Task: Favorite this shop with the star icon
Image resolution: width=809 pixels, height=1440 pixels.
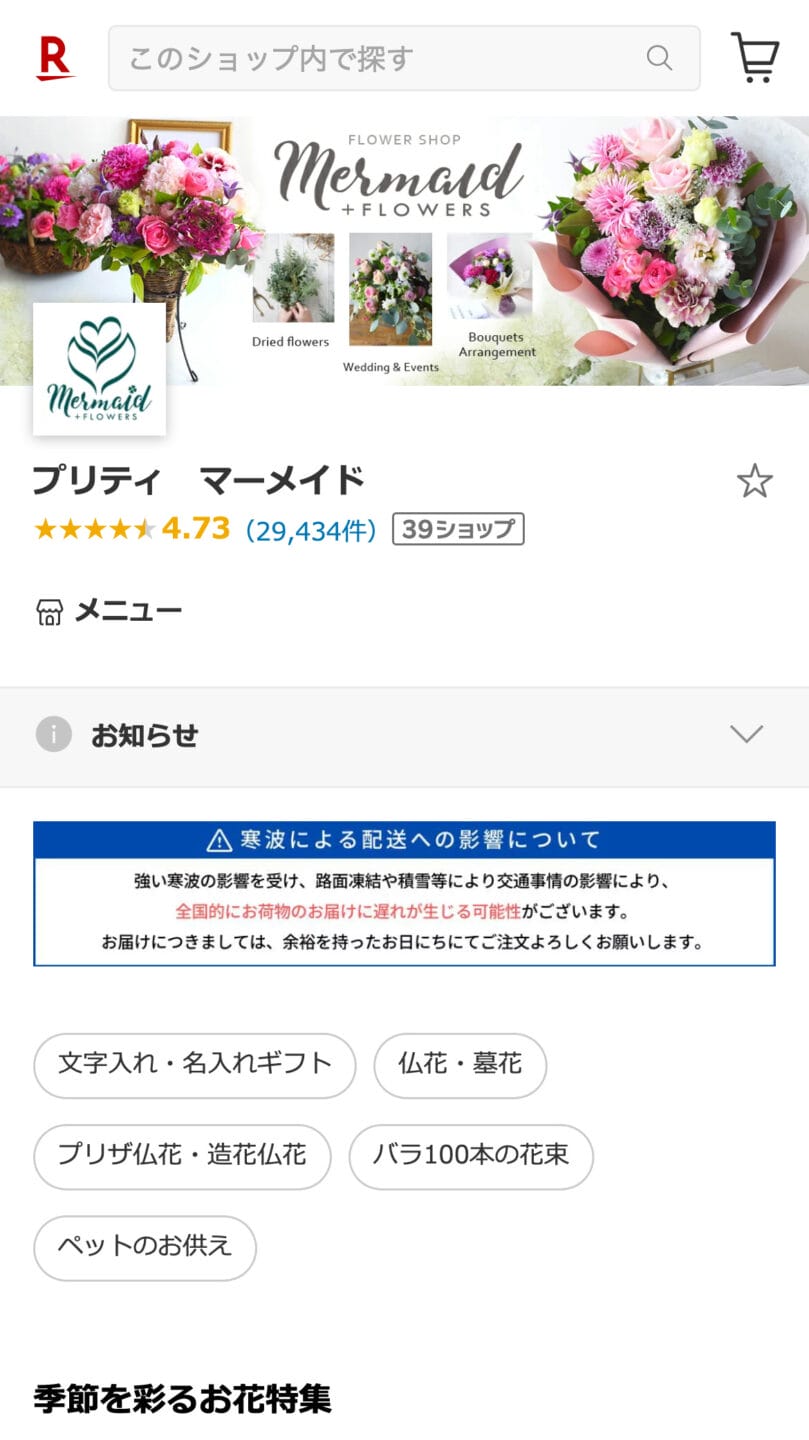Action: [754, 481]
